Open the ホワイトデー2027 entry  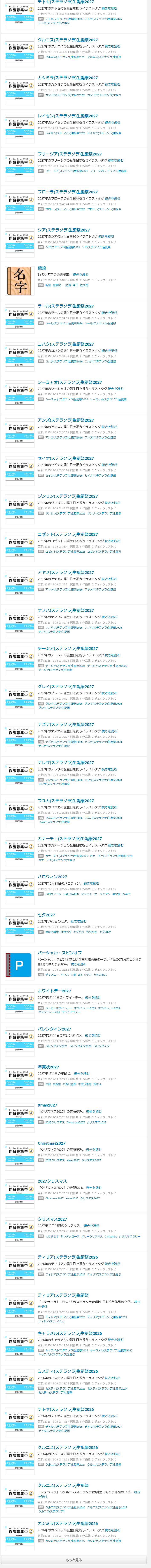coord(54,990)
